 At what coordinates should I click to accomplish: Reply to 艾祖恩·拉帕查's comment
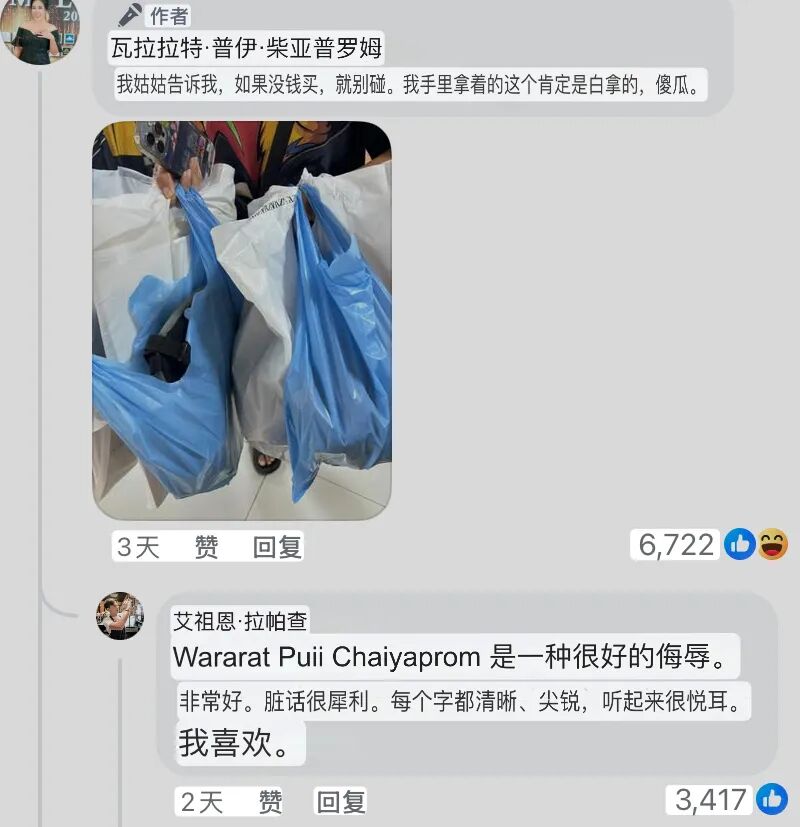(x=341, y=801)
